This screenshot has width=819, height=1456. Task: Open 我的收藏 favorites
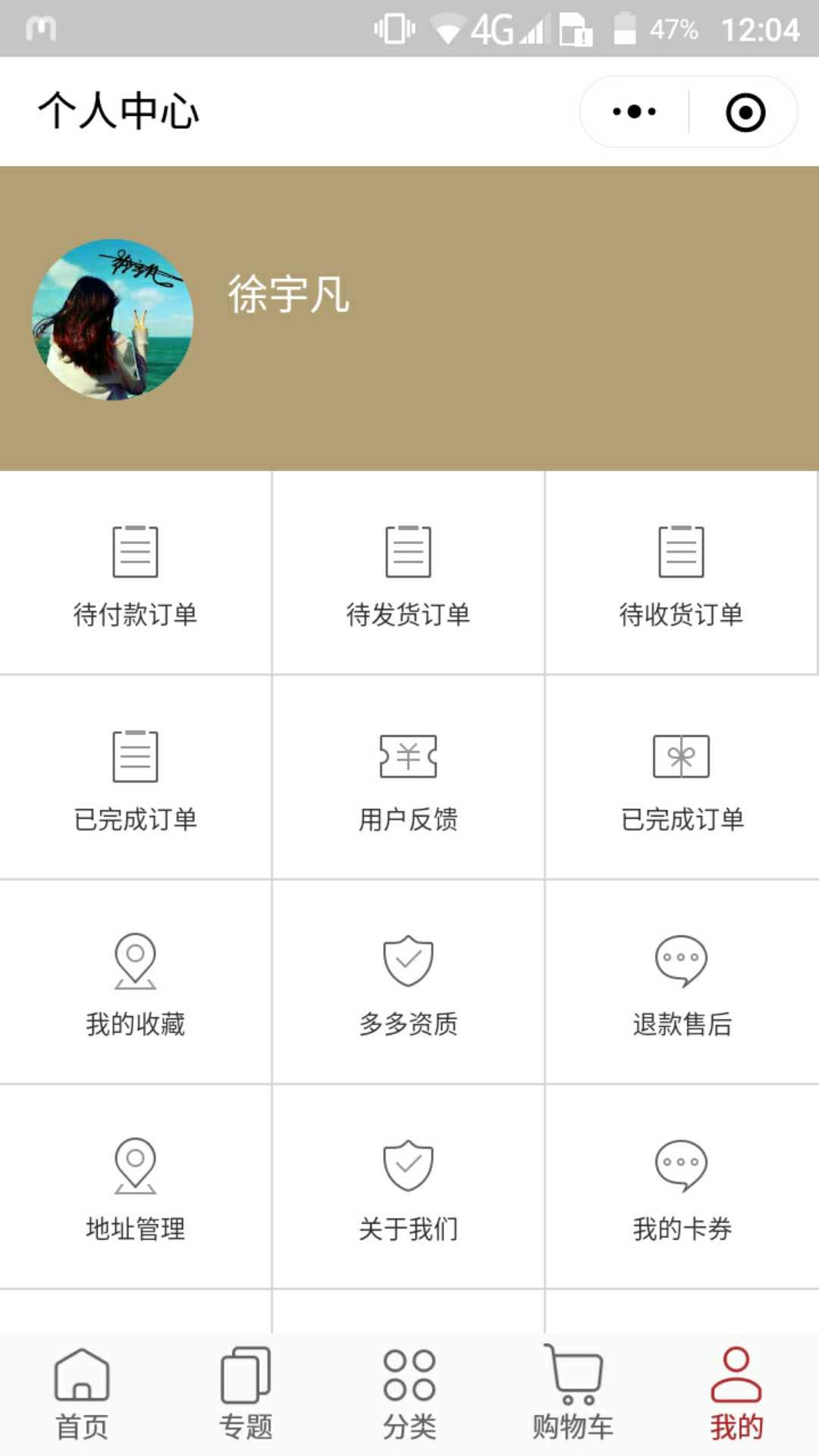[x=135, y=986]
